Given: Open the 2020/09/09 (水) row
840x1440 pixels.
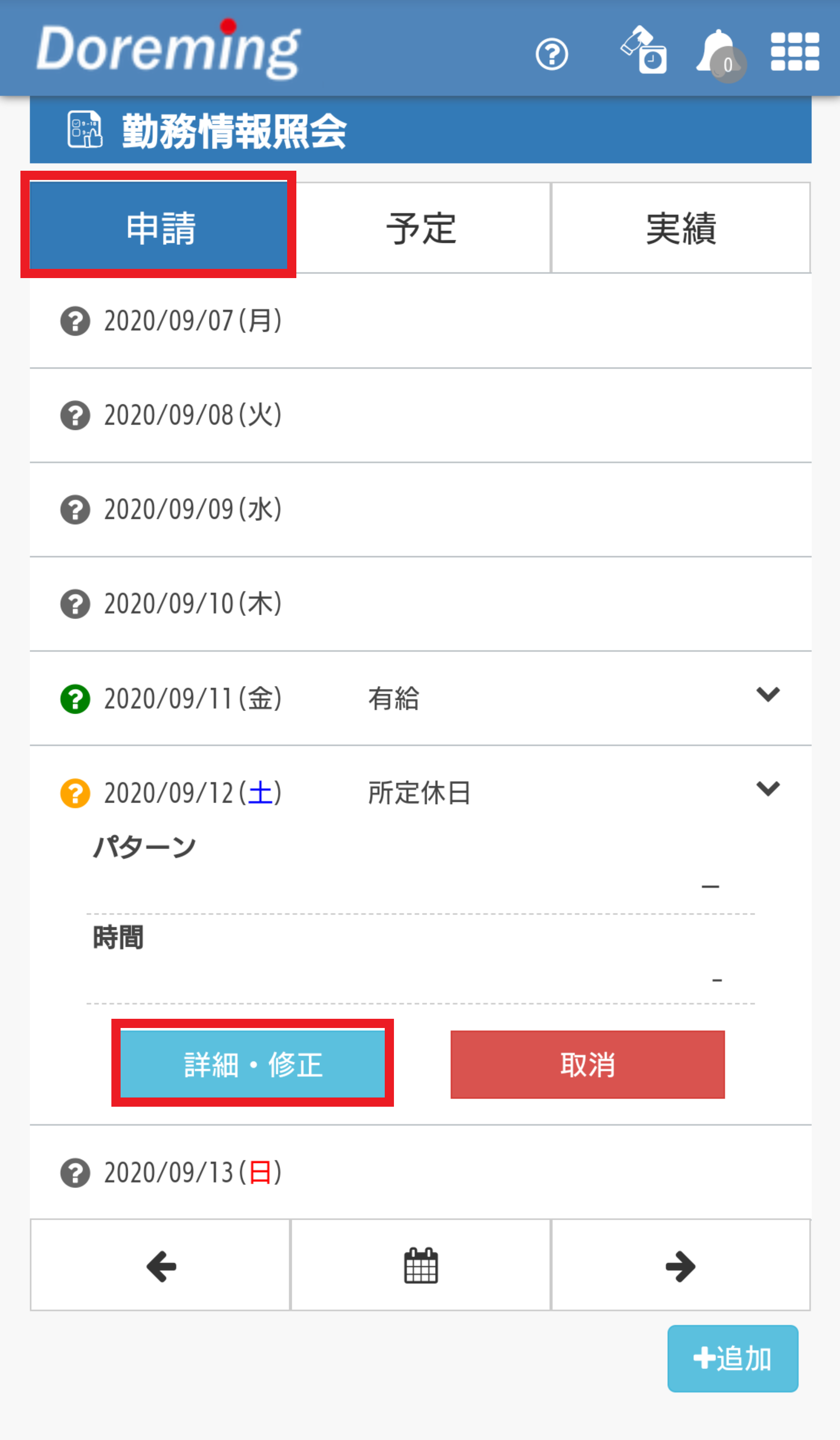Looking at the screenshot, I should pyautogui.click(x=421, y=510).
